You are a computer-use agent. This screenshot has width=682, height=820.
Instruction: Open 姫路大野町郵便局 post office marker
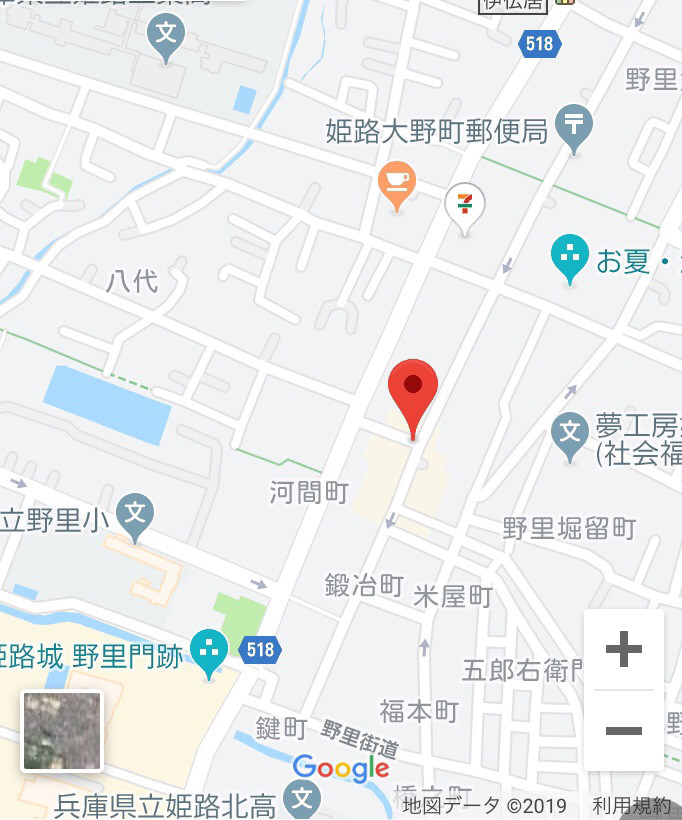point(575,127)
